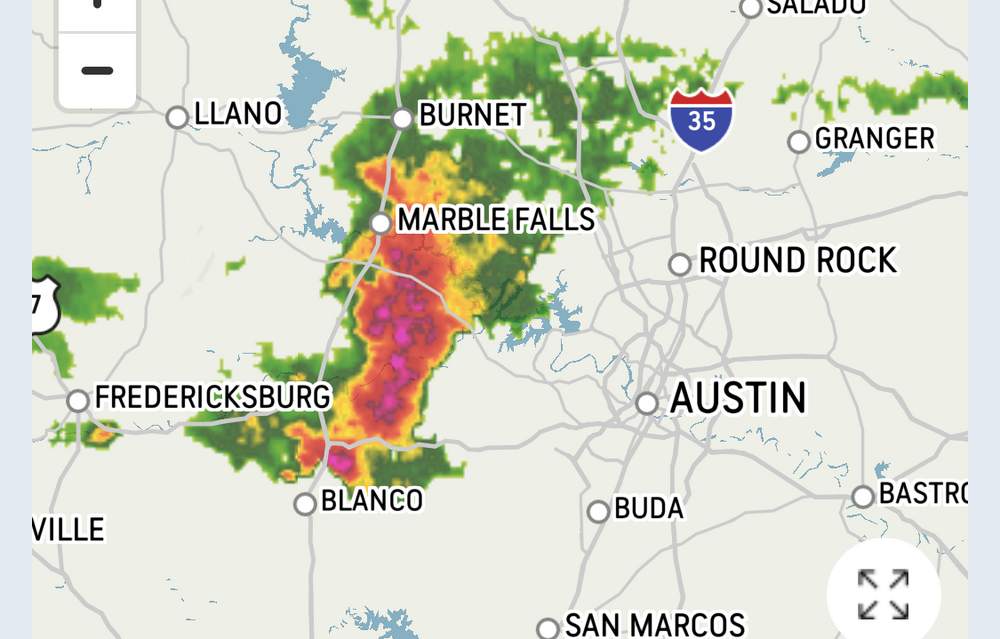Expand the radar map to fullscreen
This screenshot has width=1000, height=639.
coord(883,594)
